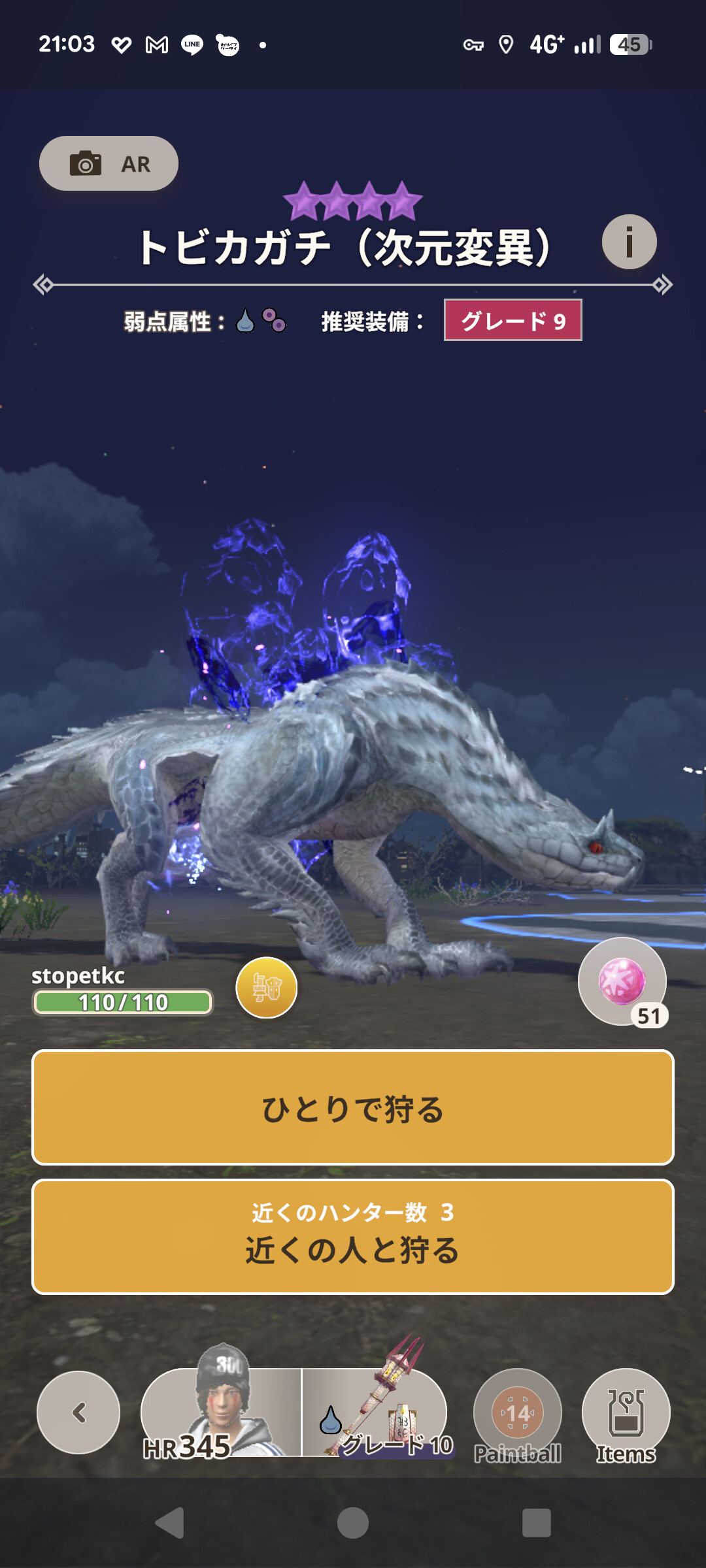
Task: Open the HR345 hunter profile
Action: (x=221, y=1413)
